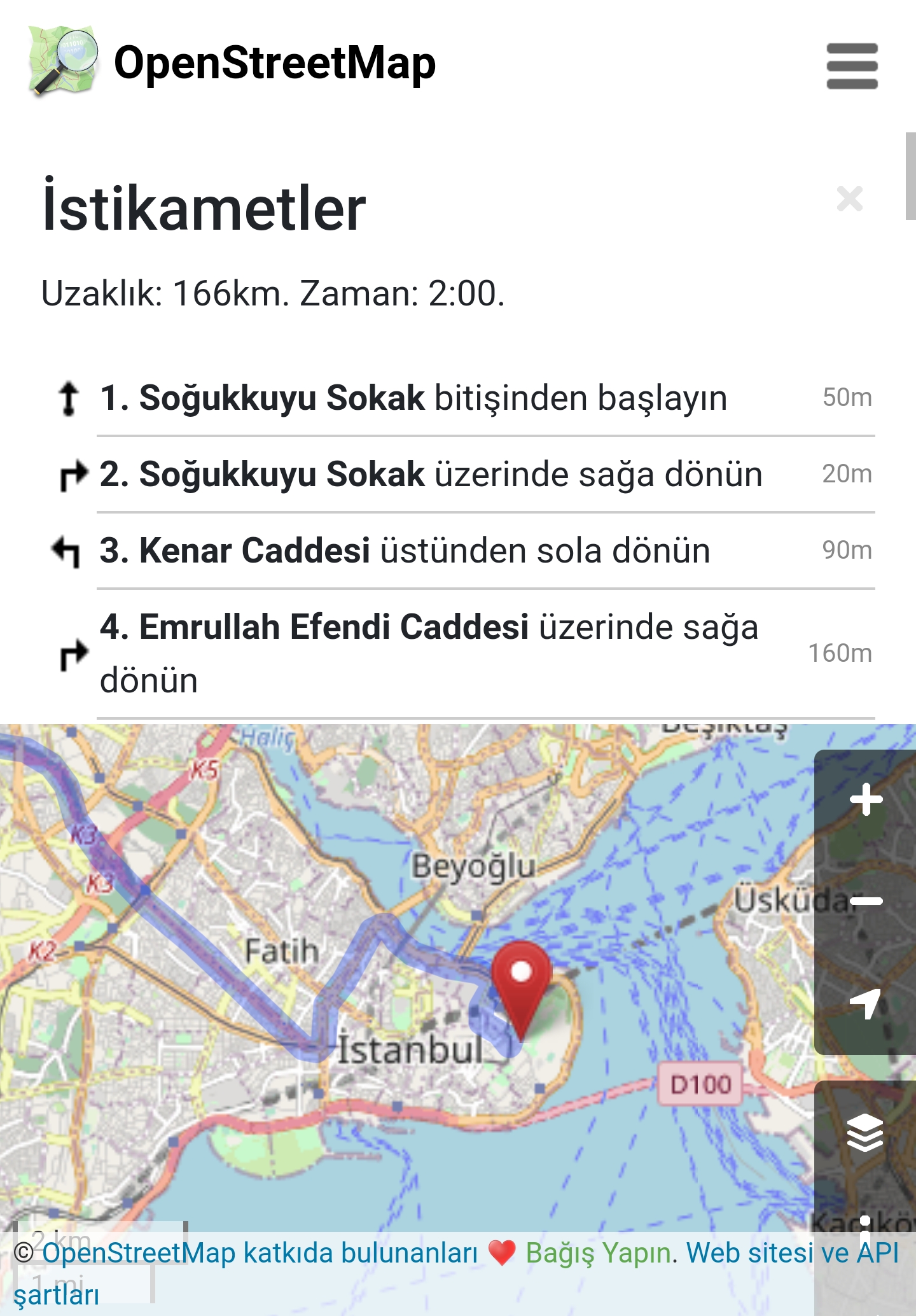916x1316 pixels.
Task: Select step 1 Soğukkuyu Sokak starting instruction
Action: pyautogui.click(x=413, y=398)
